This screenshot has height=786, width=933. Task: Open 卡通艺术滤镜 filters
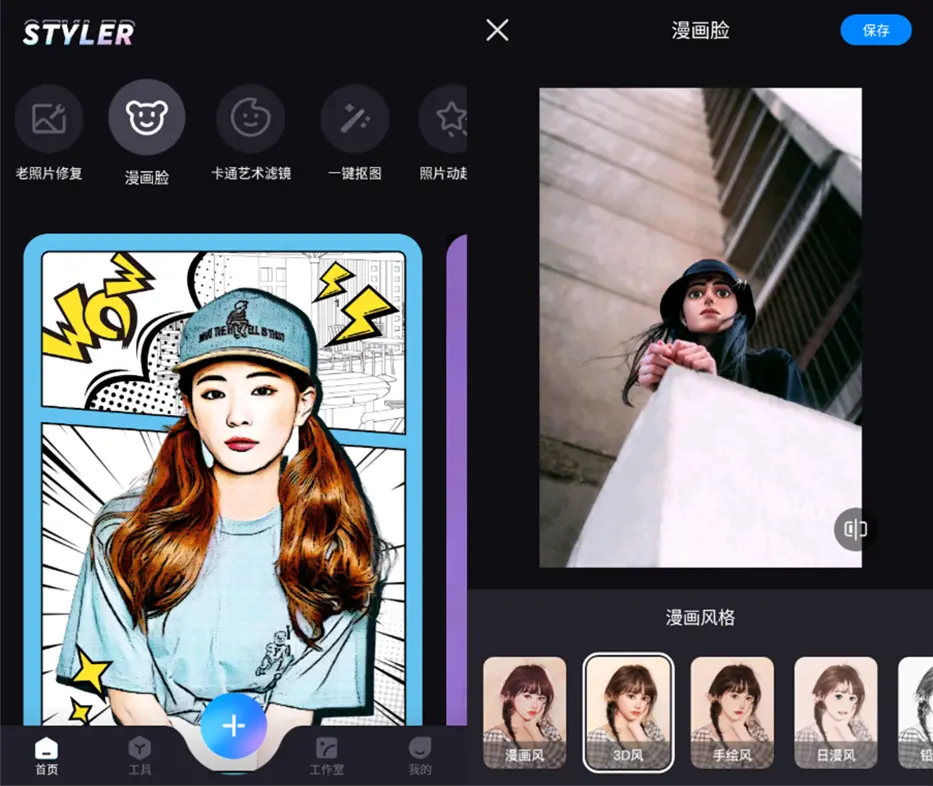pos(250,119)
